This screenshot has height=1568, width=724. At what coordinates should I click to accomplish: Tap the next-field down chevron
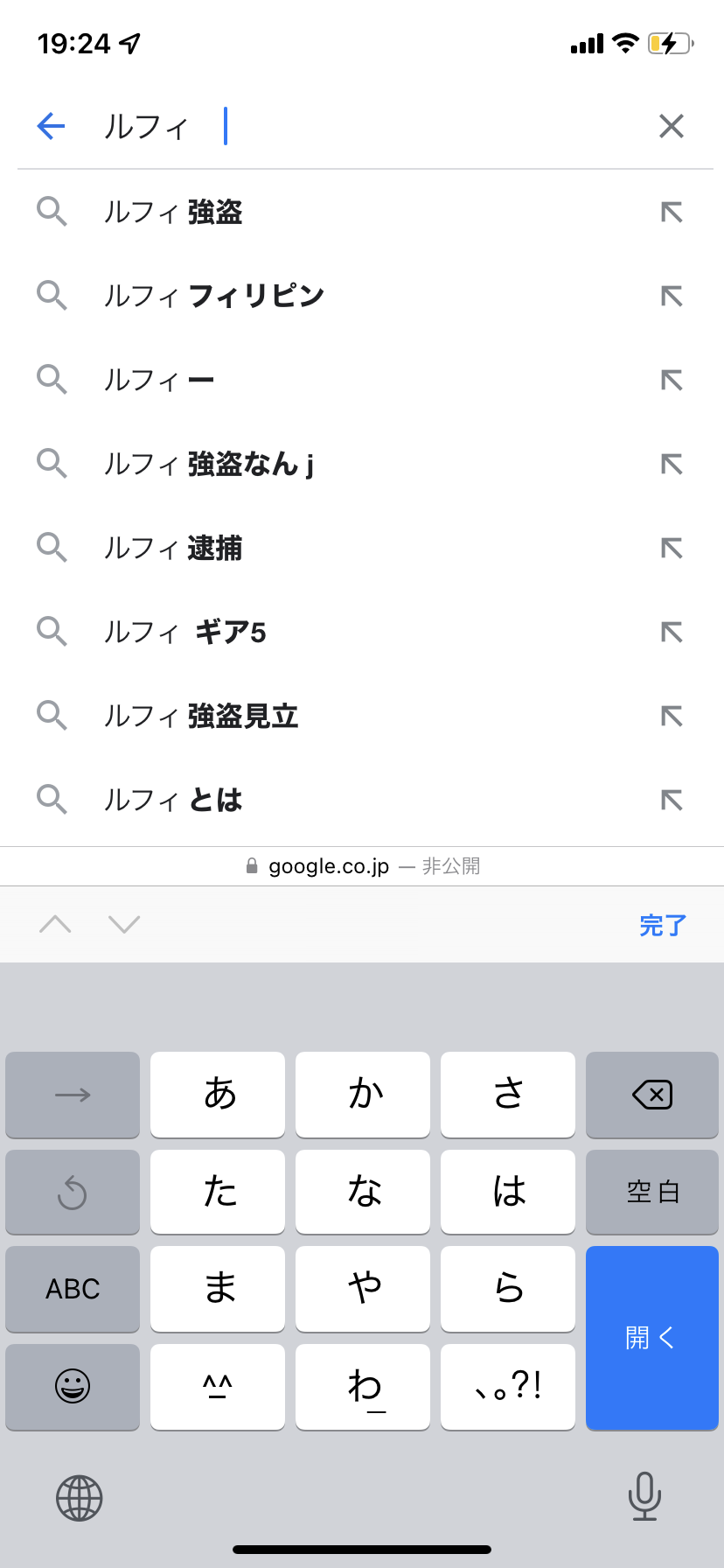pos(124,924)
